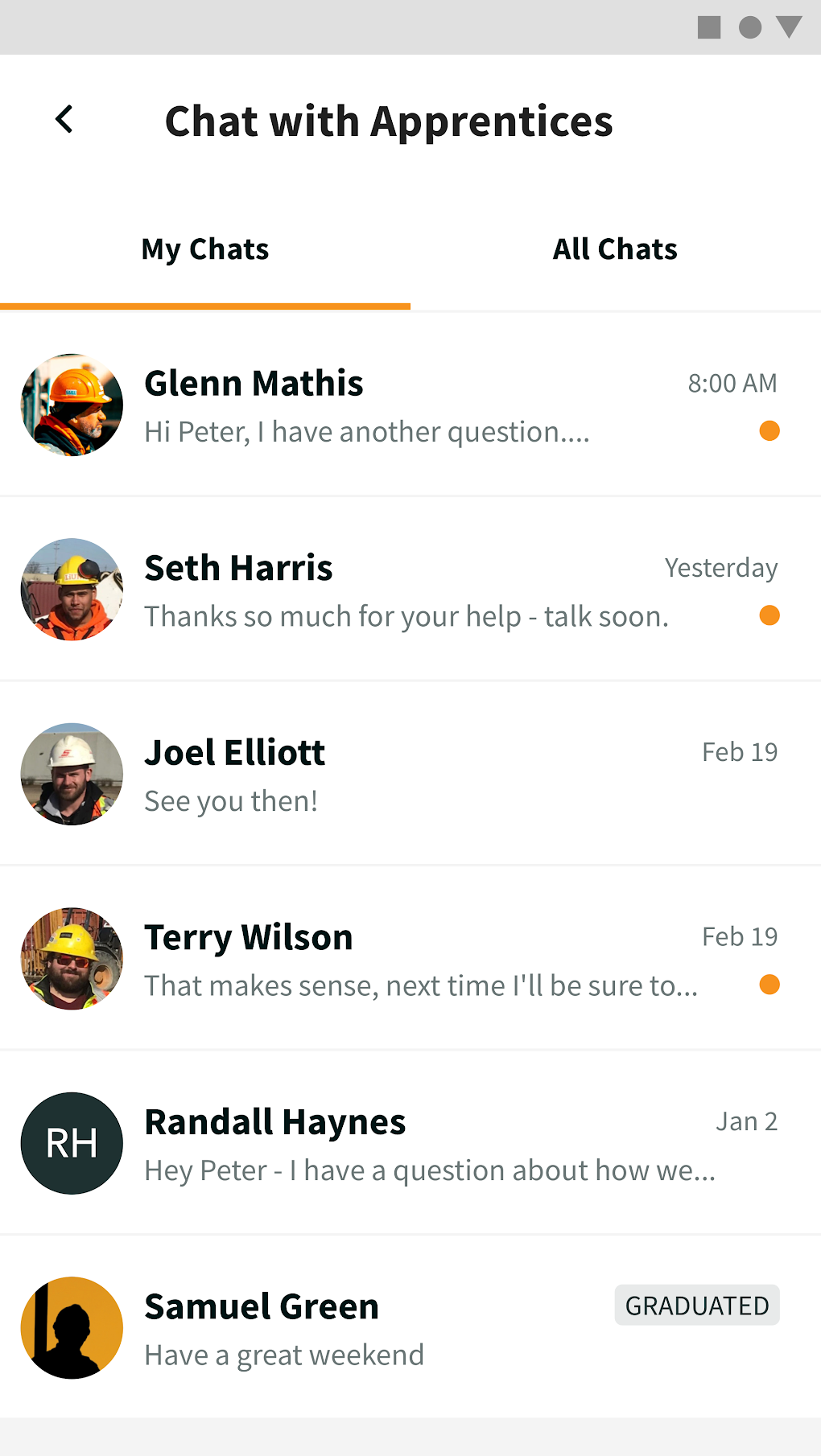Tap the circle icon in the status bar

[x=750, y=27]
